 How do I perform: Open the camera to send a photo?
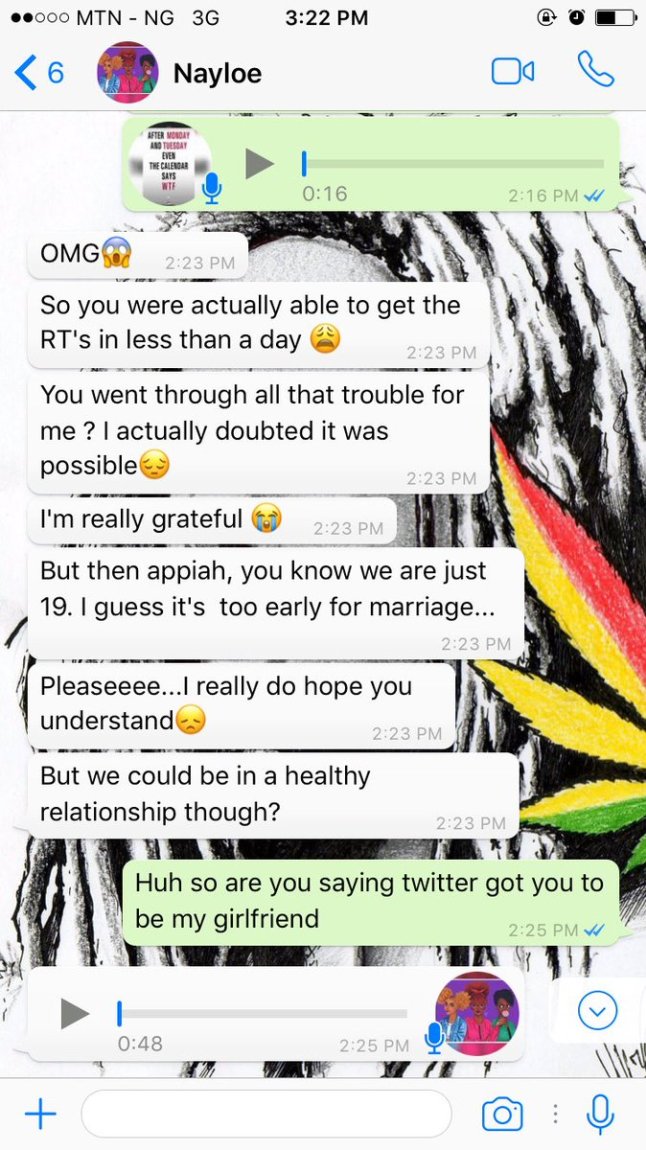[x=502, y=1113]
